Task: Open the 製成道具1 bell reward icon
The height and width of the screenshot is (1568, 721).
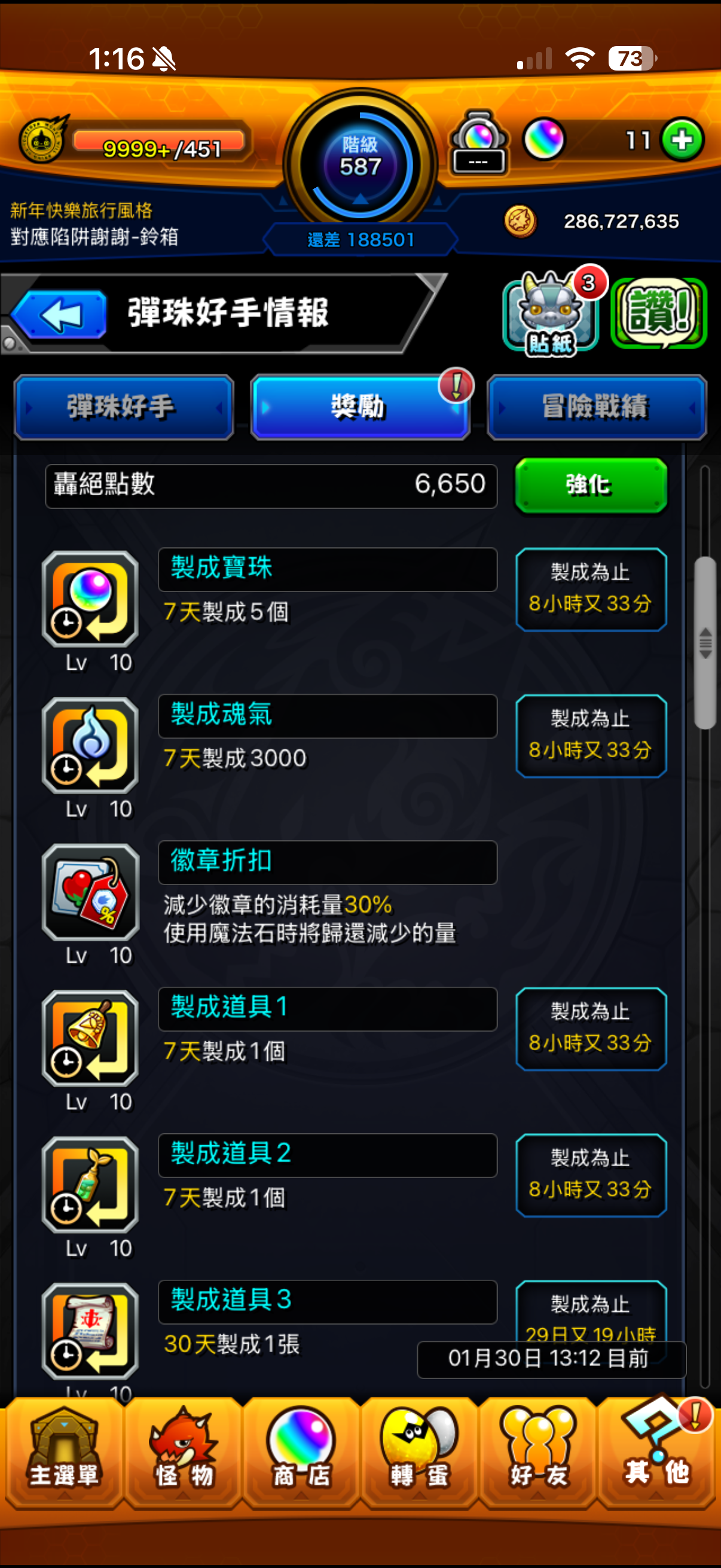Action: [x=90, y=1038]
